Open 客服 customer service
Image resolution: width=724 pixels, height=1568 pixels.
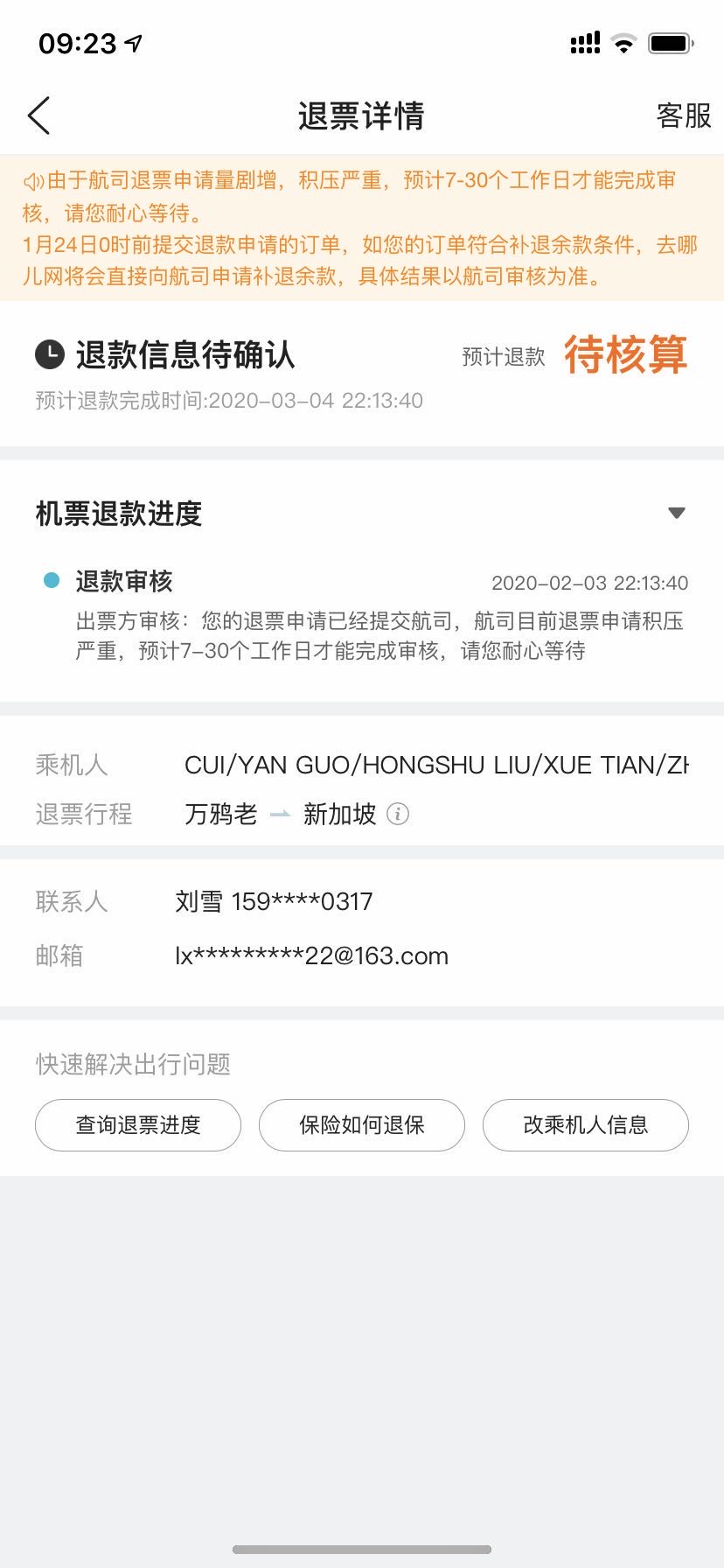[684, 115]
